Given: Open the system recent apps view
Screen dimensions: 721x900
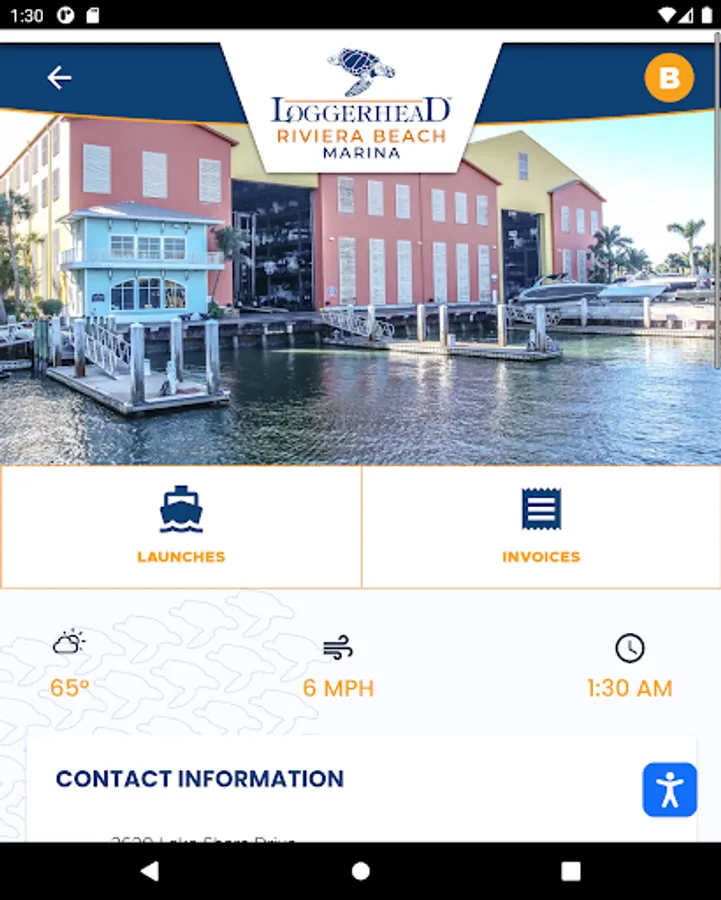Looking at the screenshot, I should point(571,871).
